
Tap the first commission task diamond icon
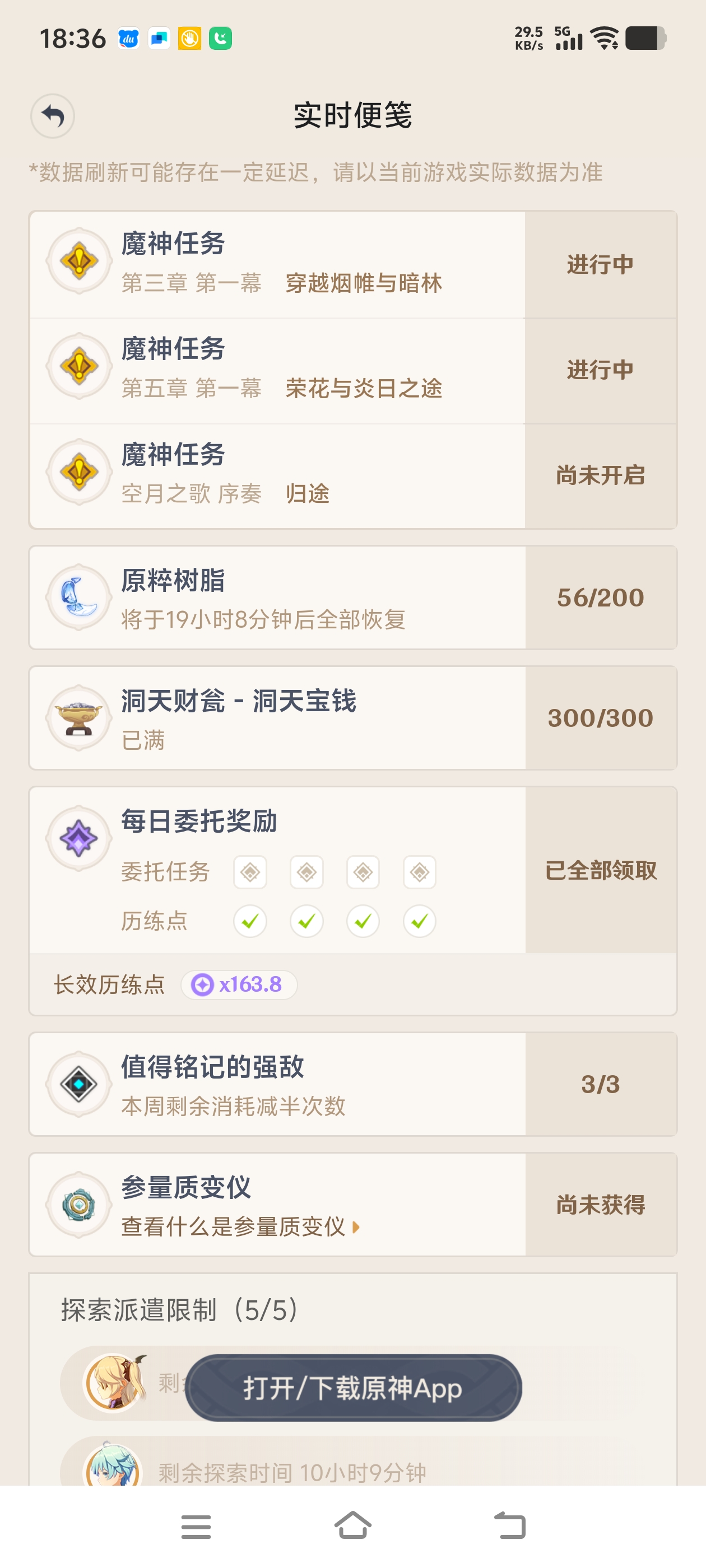250,872
